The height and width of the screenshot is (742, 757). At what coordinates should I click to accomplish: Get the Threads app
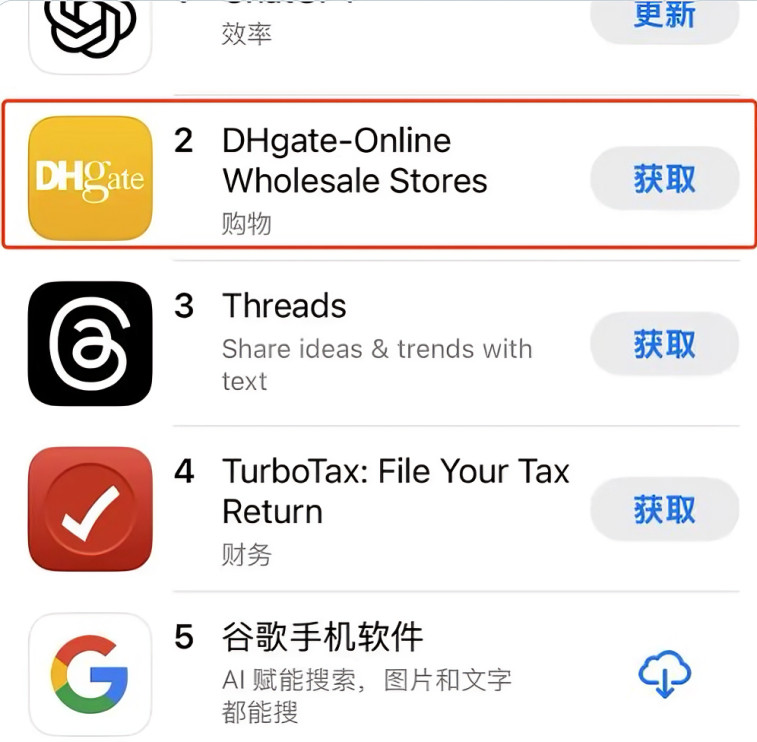coord(664,345)
